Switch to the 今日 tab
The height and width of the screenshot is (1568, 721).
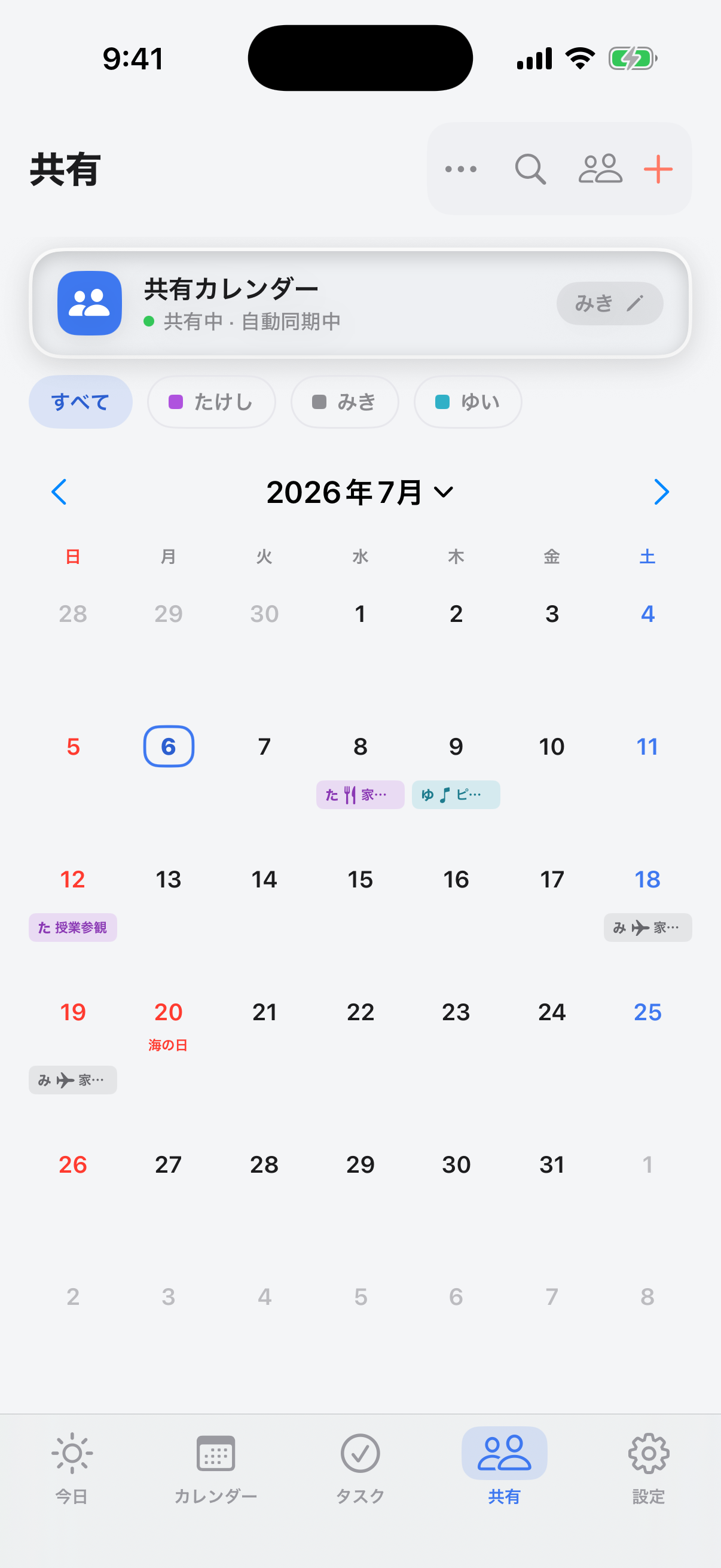click(x=72, y=1468)
